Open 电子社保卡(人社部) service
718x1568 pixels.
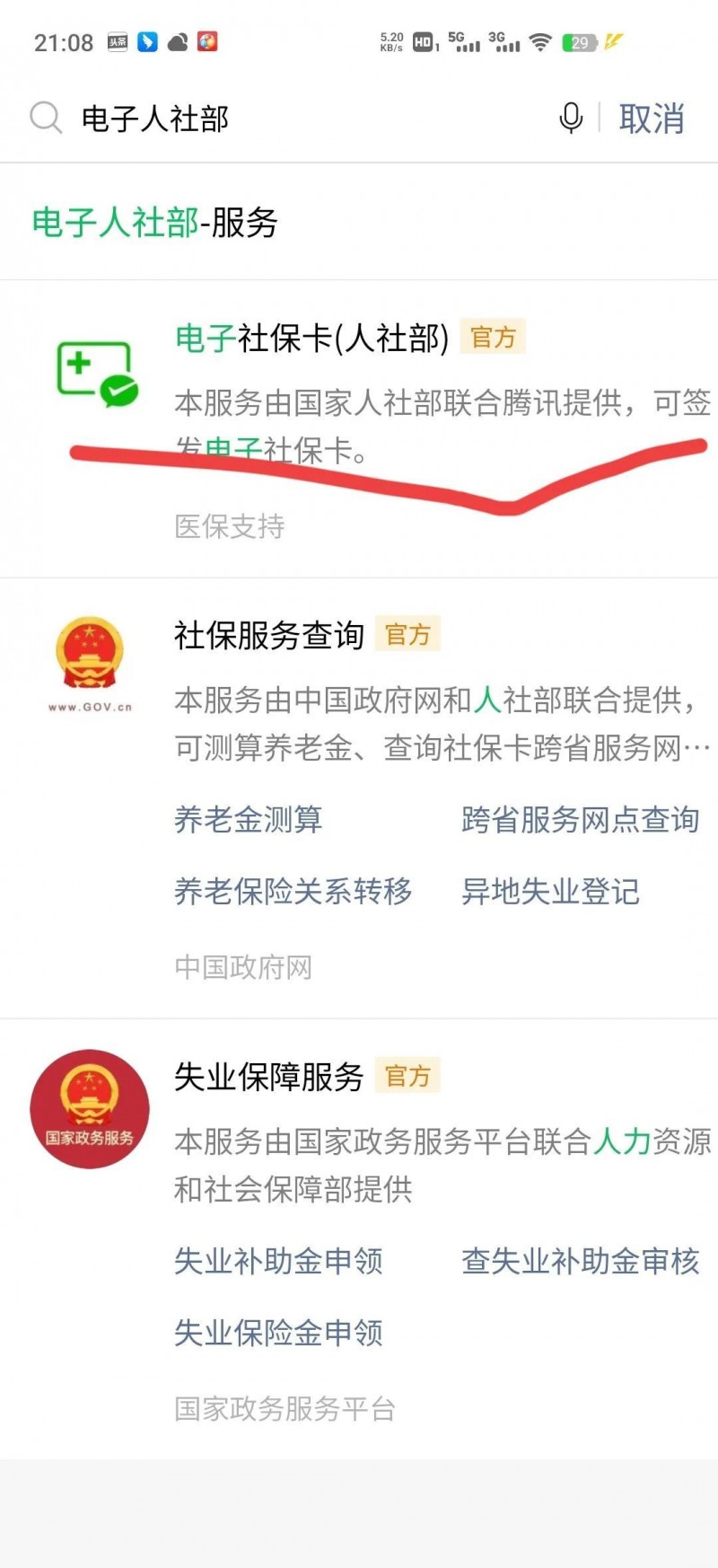(x=312, y=339)
